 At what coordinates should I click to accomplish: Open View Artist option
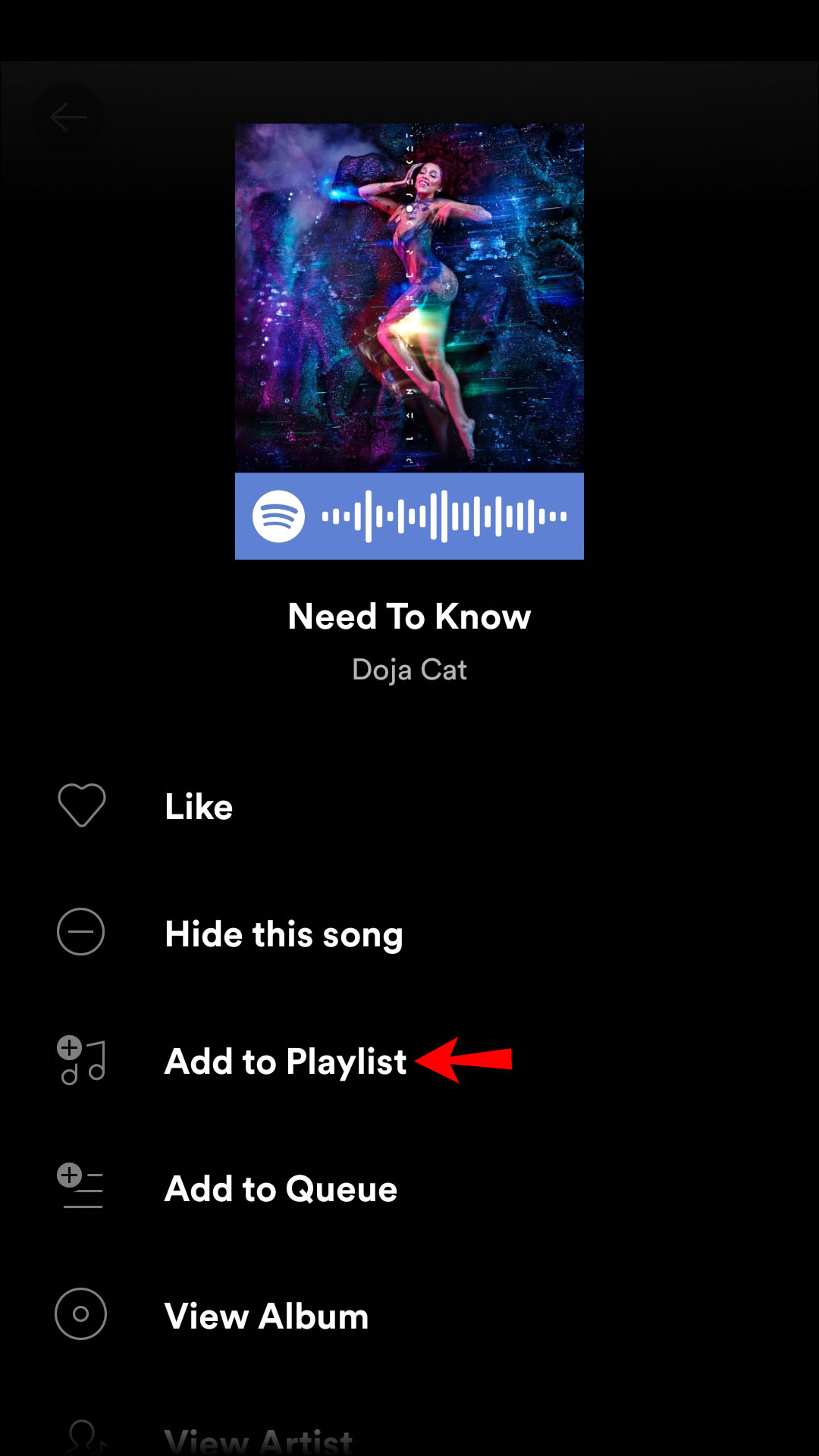pyautogui.click(x=259, y=1438)
